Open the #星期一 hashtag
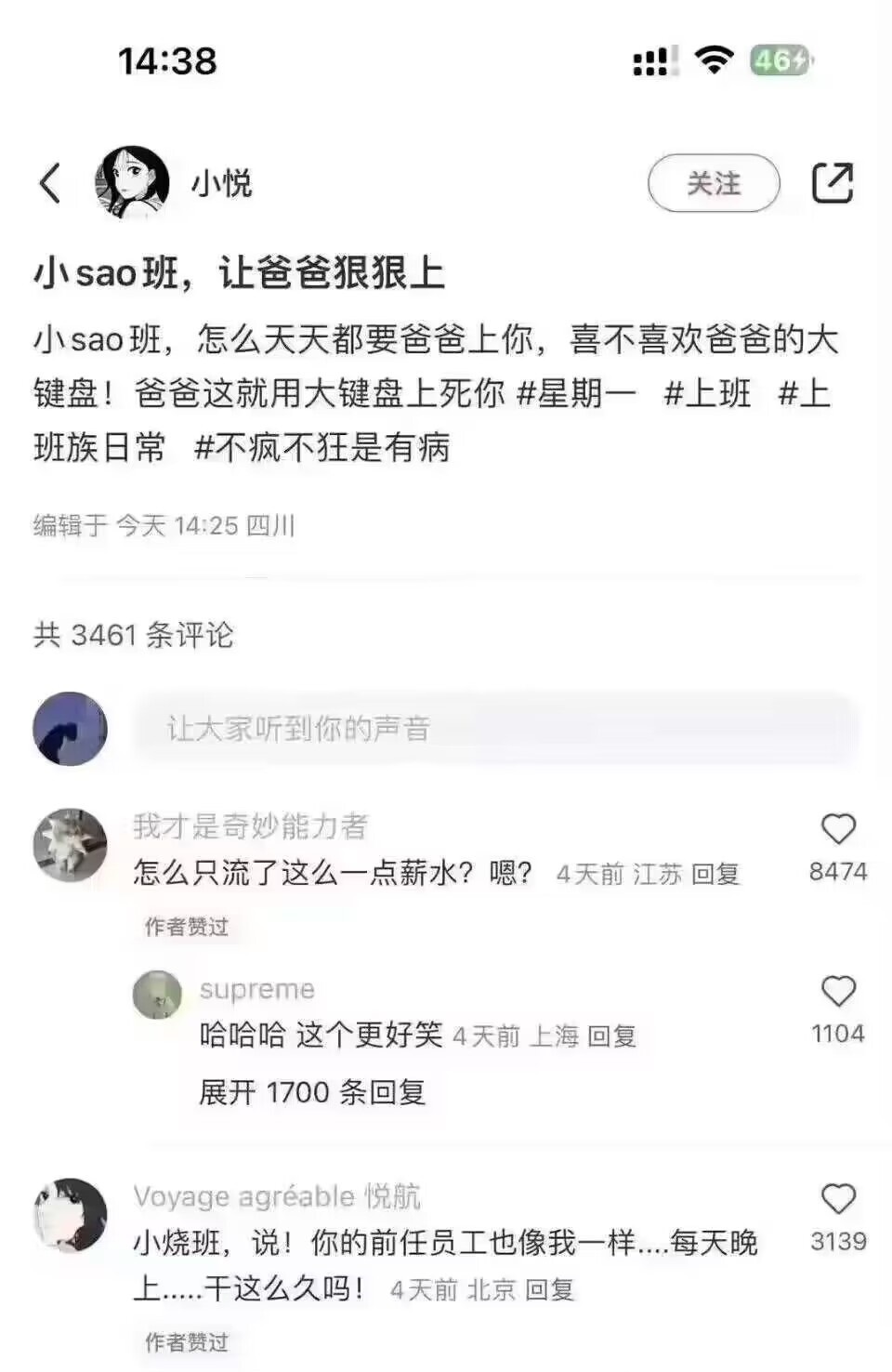This screenshot has height=1372, width=892. (576, 393)
